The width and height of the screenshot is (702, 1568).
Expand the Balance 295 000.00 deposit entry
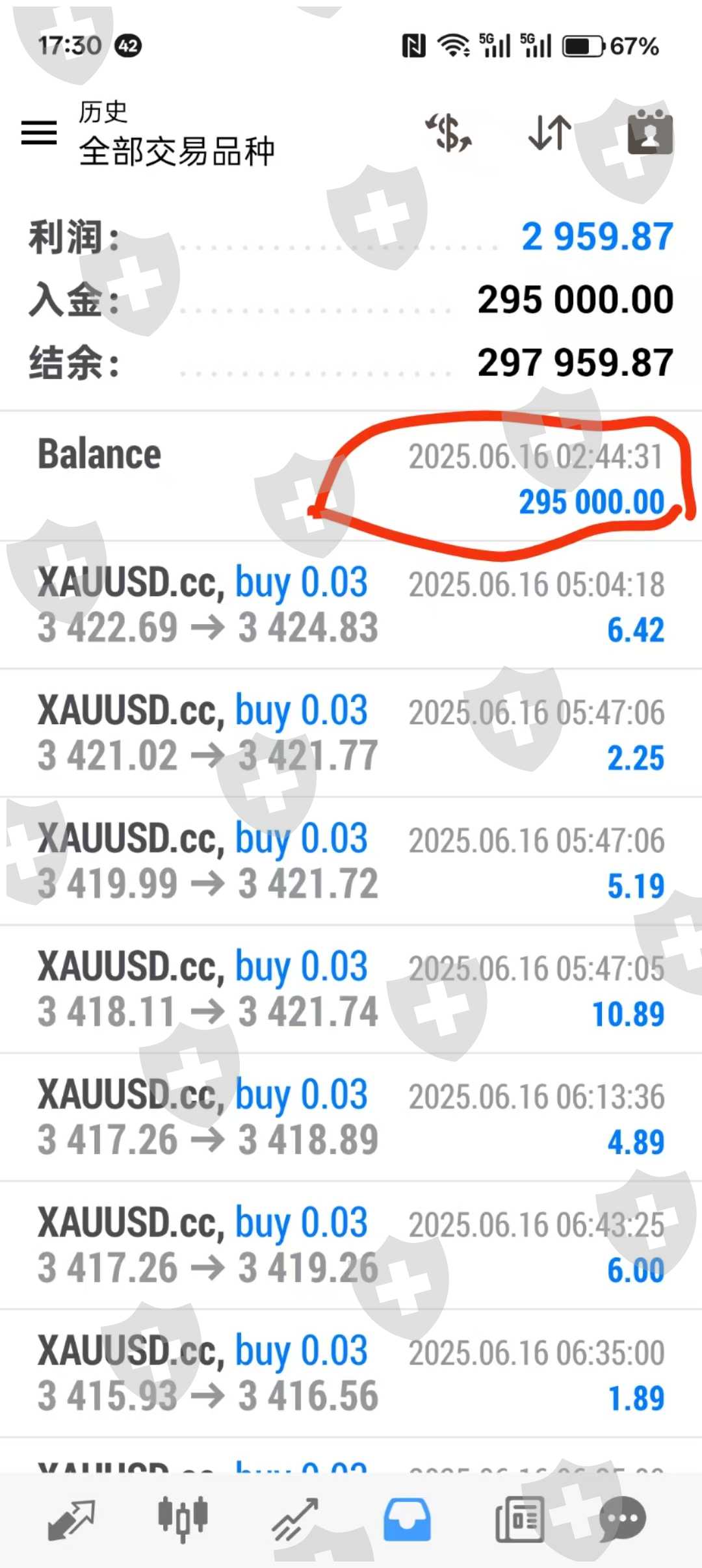[x=351, y=477]
